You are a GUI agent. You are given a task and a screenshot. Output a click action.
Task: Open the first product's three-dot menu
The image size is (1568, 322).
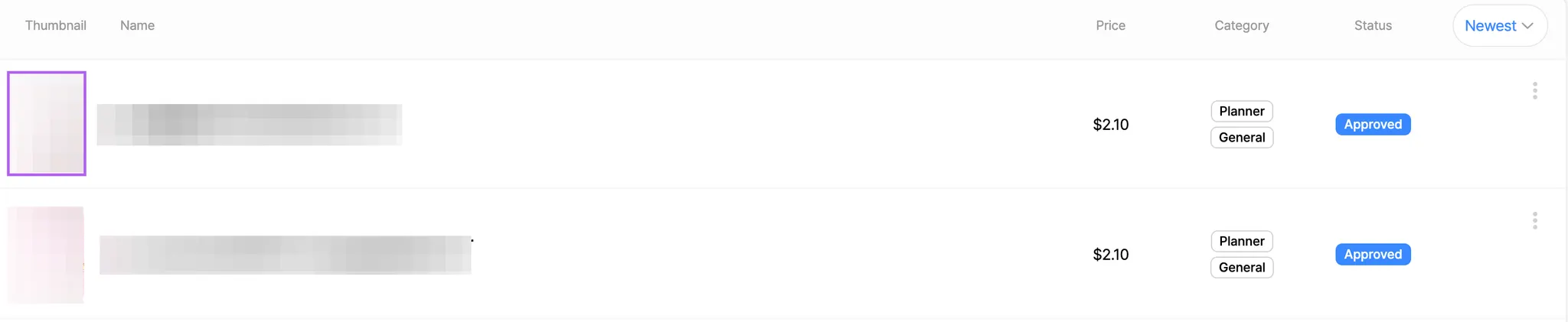(1534, 91)
